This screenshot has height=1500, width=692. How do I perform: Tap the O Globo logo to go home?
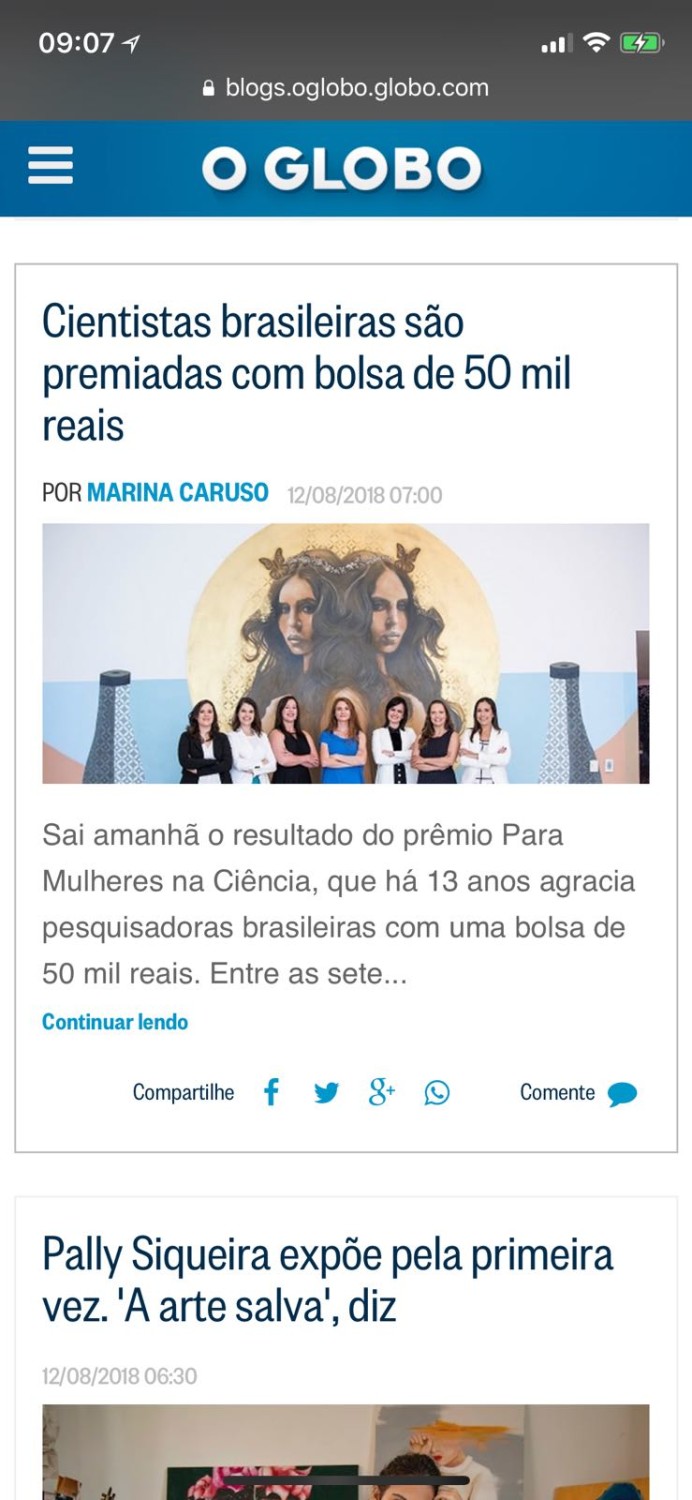click(x=342, y=168)
